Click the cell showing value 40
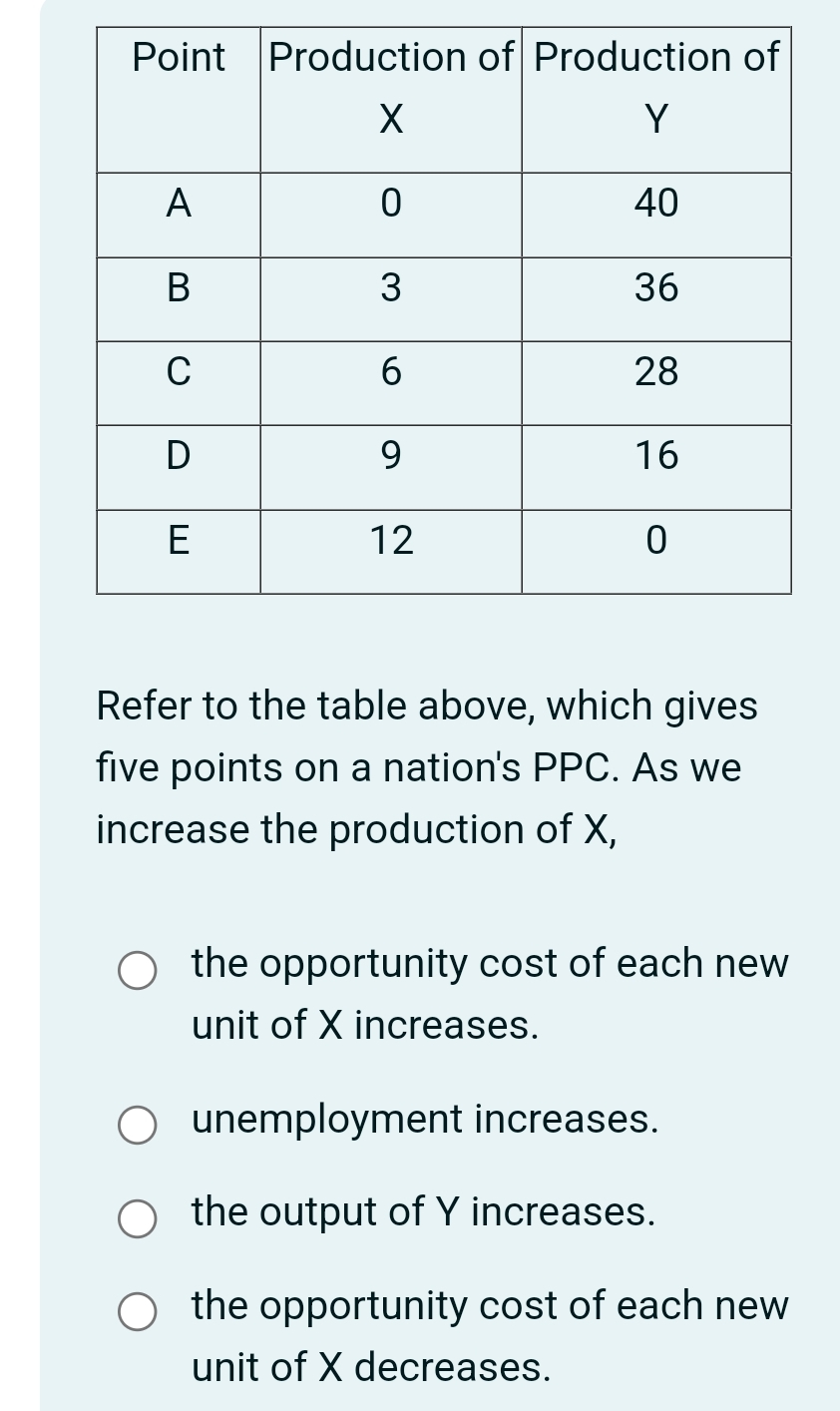The image size is (840, 1411). pyautogui.click(x=654, y=203)
